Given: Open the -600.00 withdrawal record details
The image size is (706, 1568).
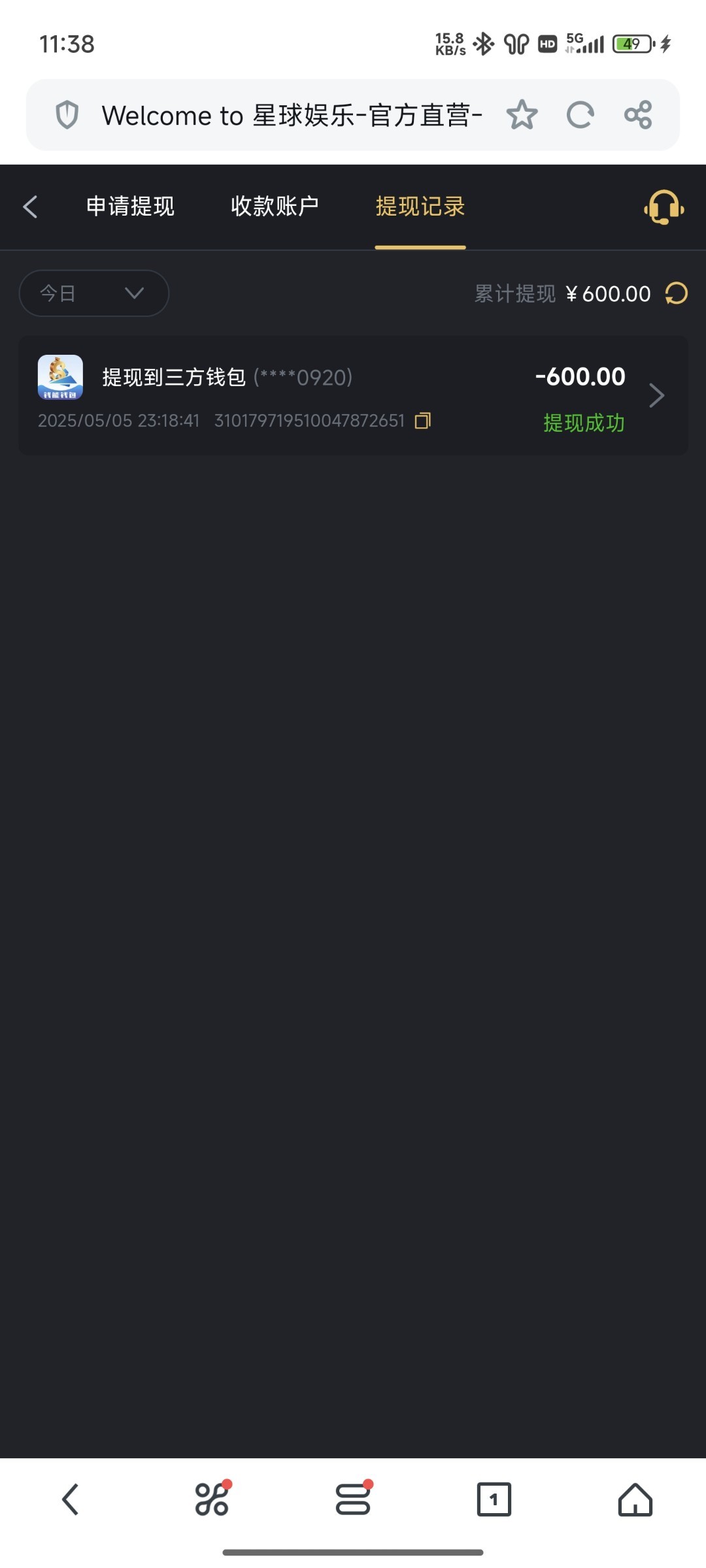Looking at the screenshot, I should [656, 395].
